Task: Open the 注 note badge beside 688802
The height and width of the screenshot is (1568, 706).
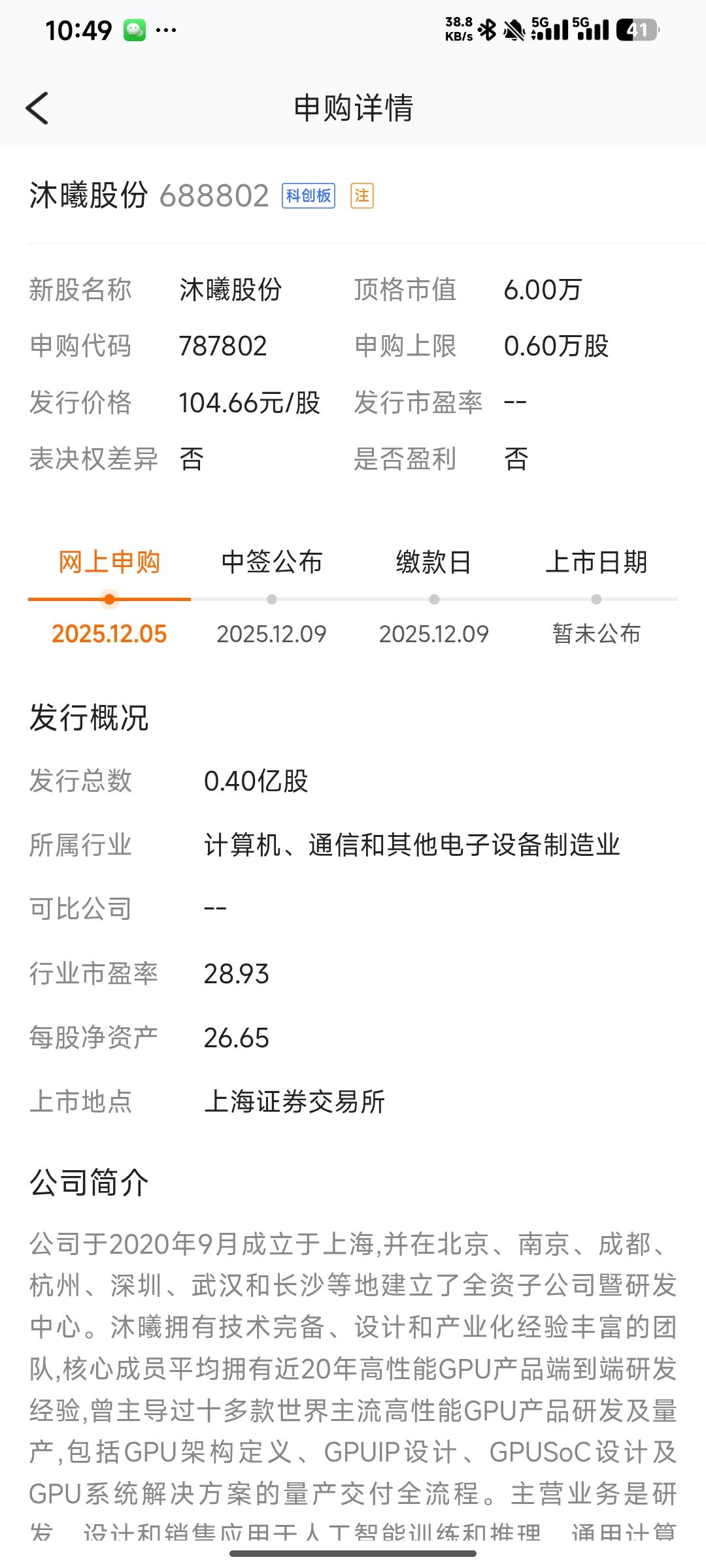Action: (361, 196)
